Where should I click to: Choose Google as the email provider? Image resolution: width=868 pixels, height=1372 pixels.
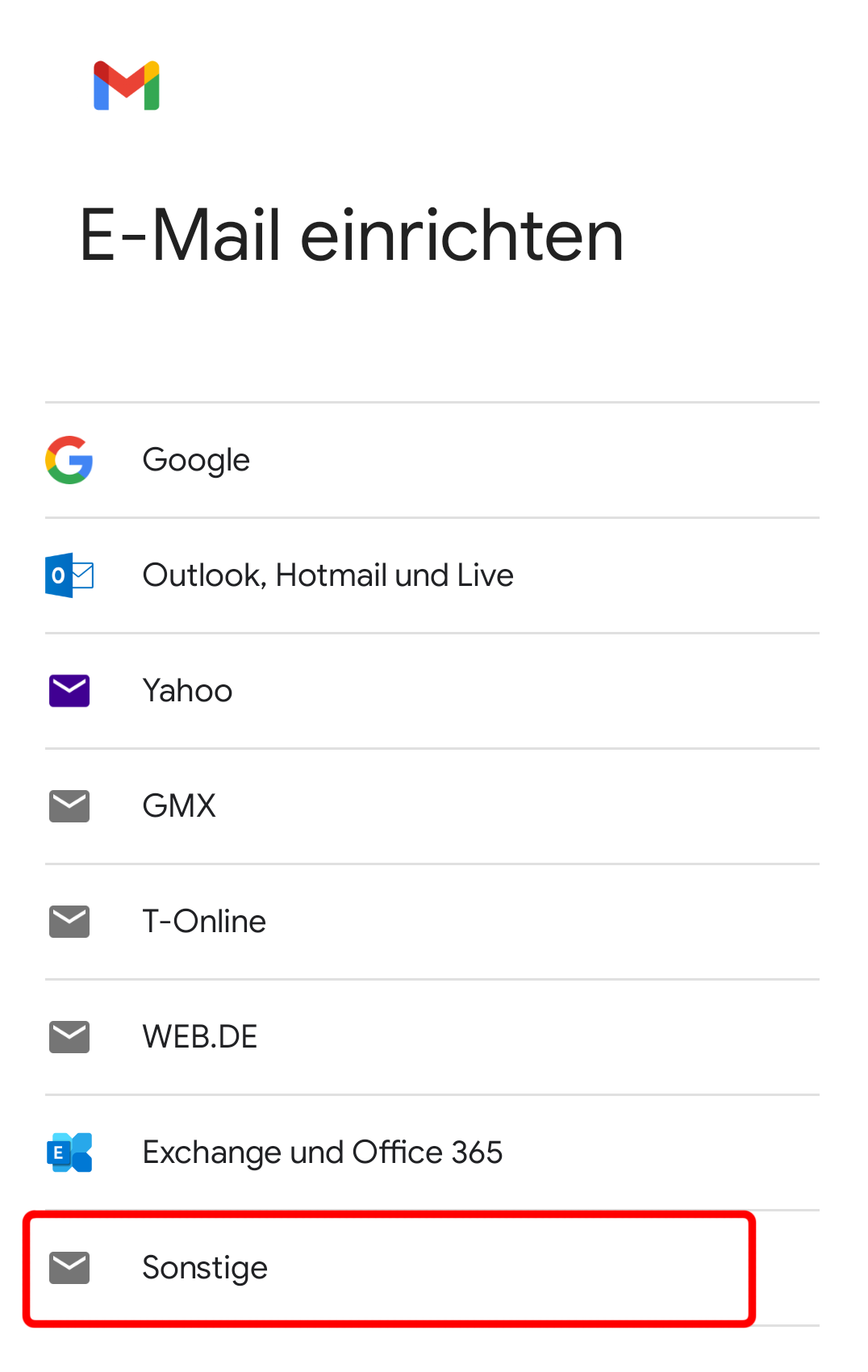(x=196, y=460)
